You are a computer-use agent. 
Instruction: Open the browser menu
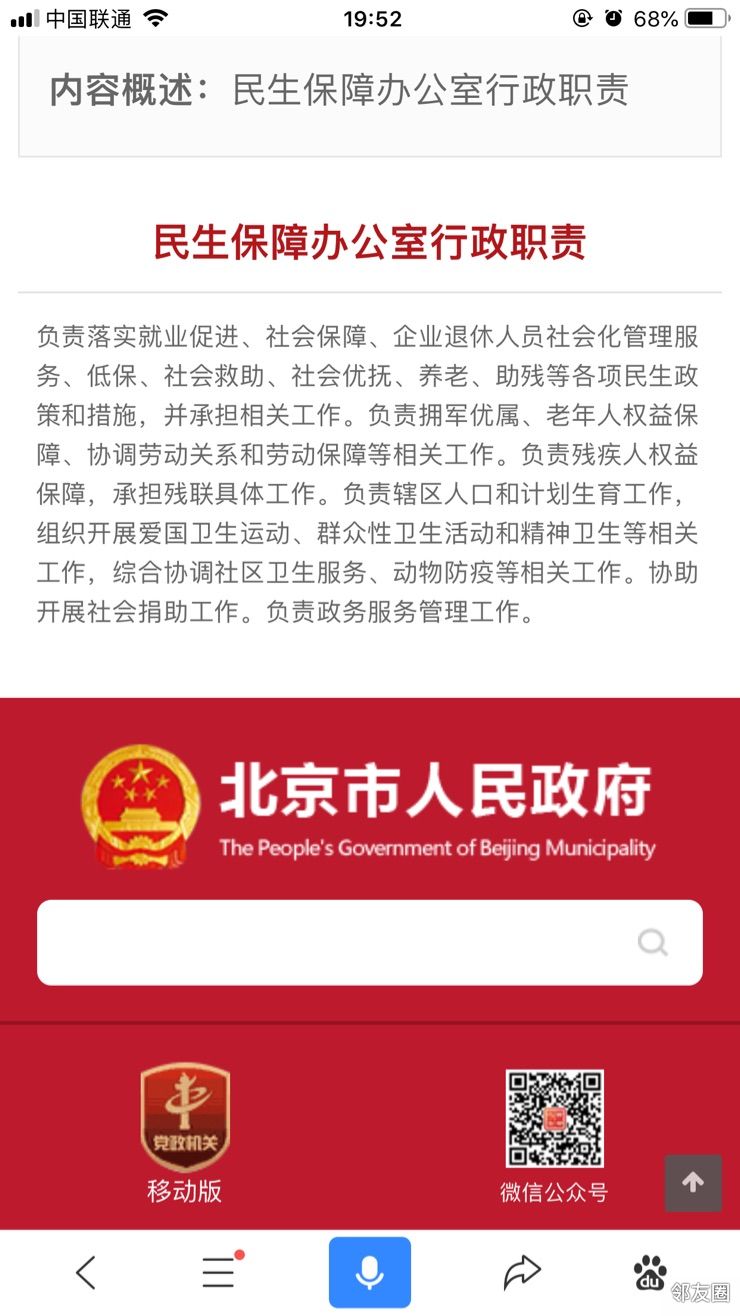(x=219, y=1272)
